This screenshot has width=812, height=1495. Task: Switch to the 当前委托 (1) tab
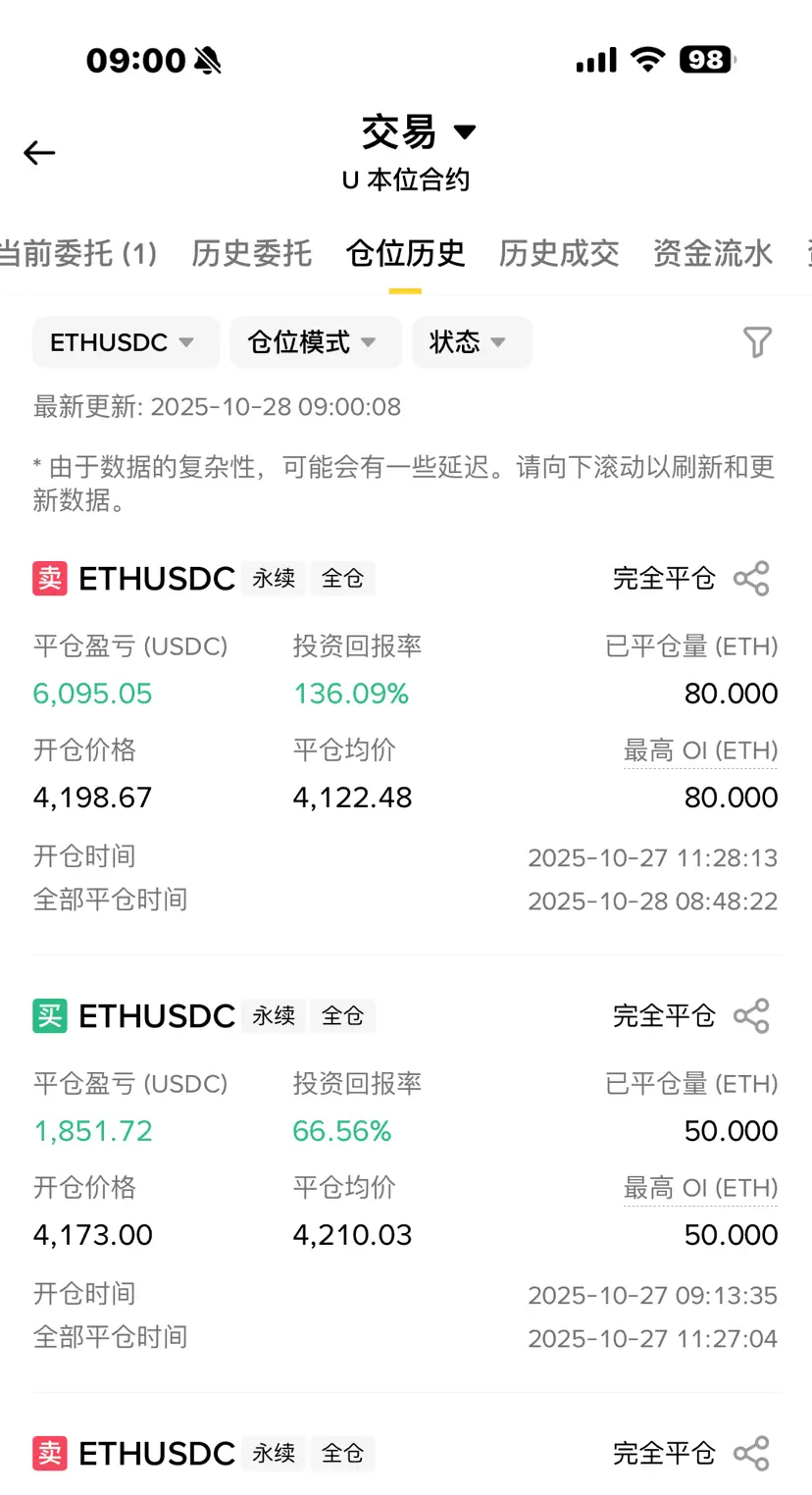(76, 254)
